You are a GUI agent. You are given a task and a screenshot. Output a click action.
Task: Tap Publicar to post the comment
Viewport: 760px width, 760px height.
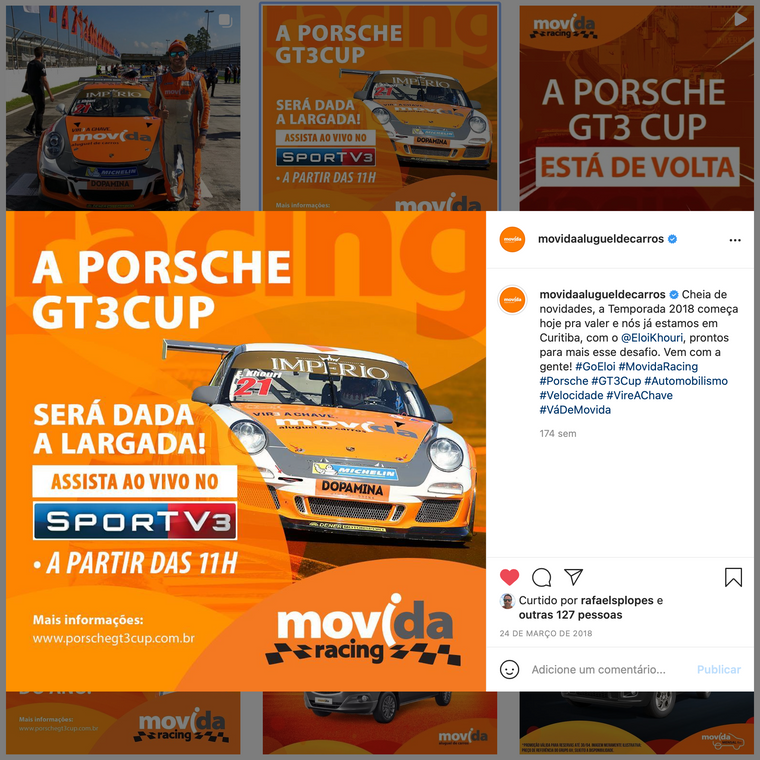[719, 669]
